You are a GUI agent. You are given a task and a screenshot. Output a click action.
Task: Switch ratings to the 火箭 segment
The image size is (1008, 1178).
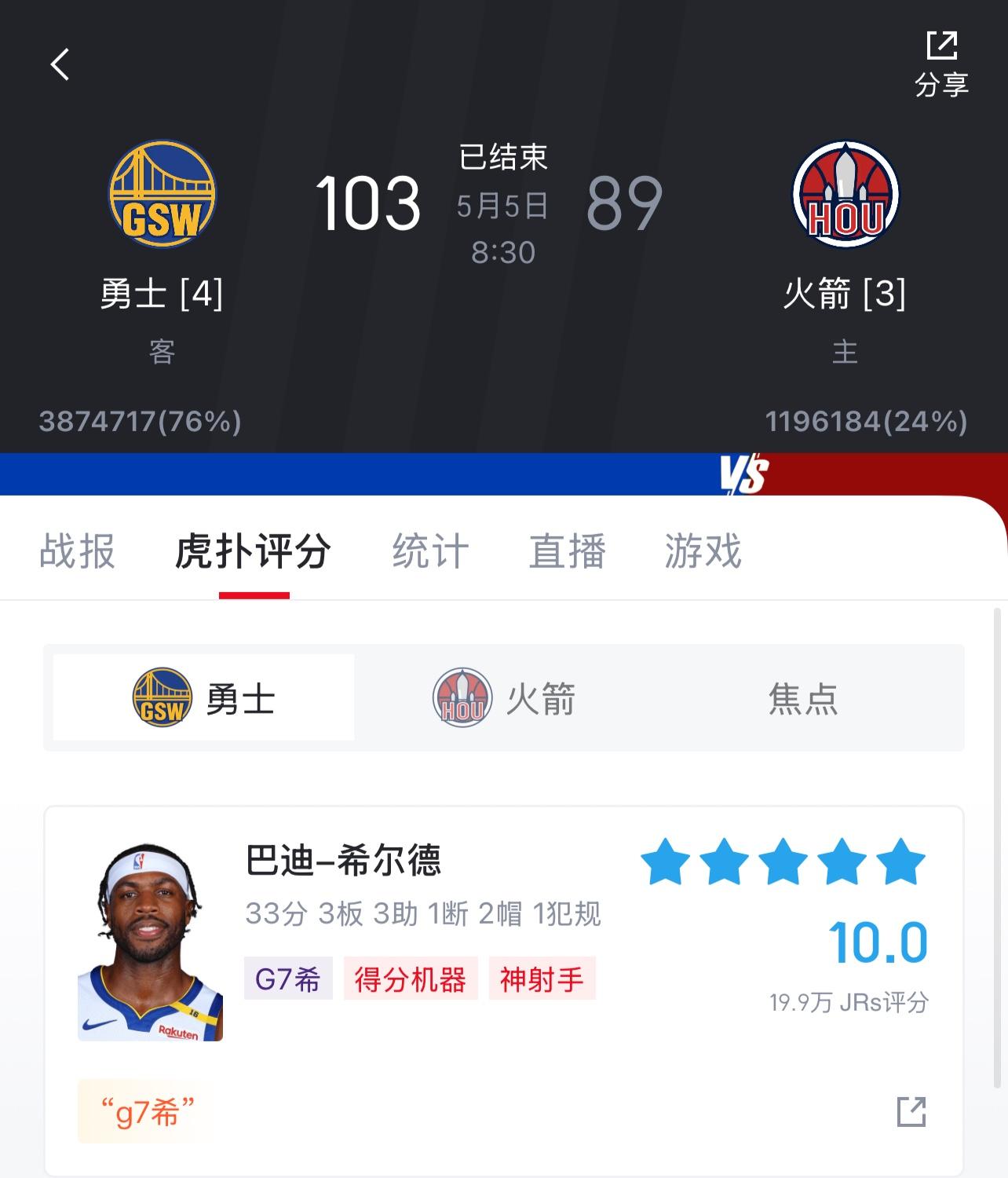click(504, 697)
